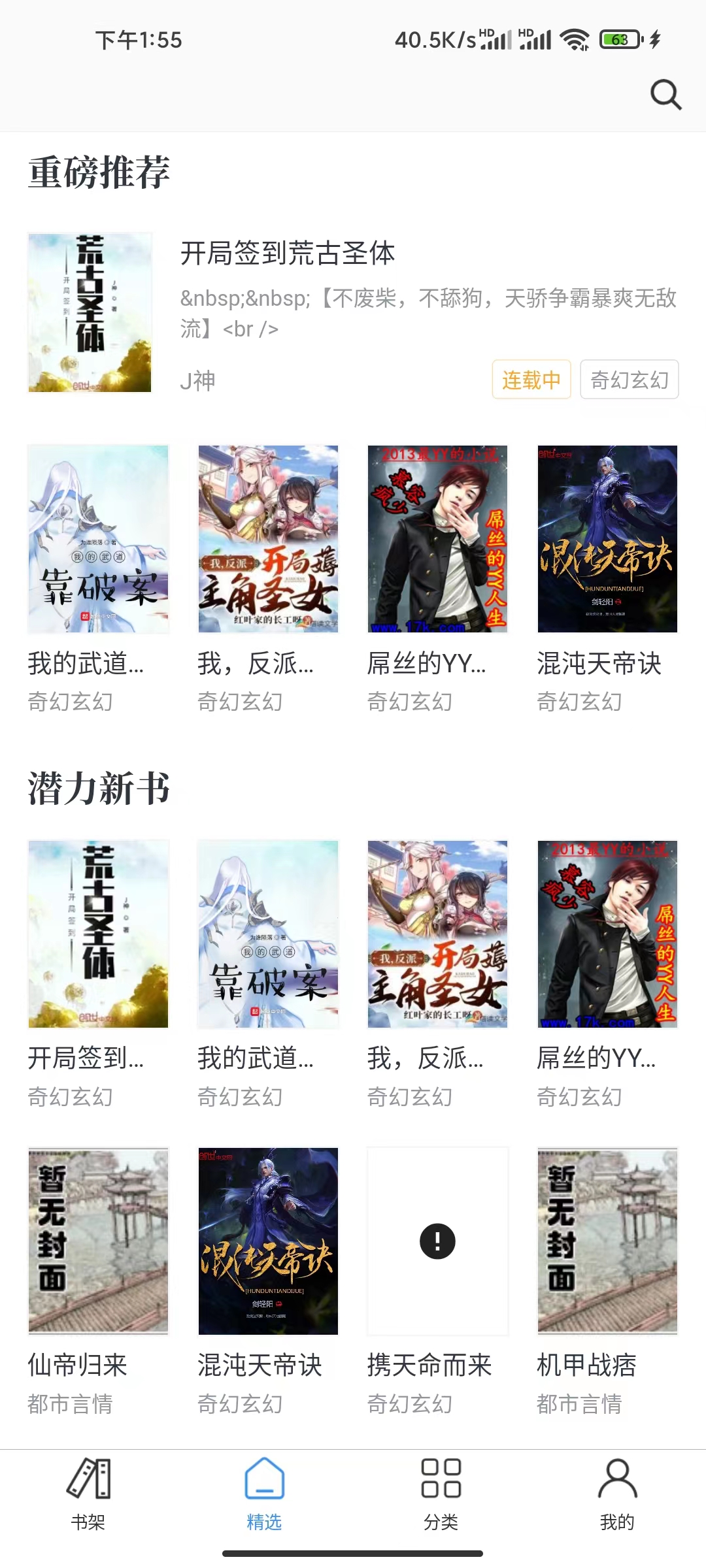Open the book titled 仙帝归来

pyautogui.click(x=78, y=1365)
